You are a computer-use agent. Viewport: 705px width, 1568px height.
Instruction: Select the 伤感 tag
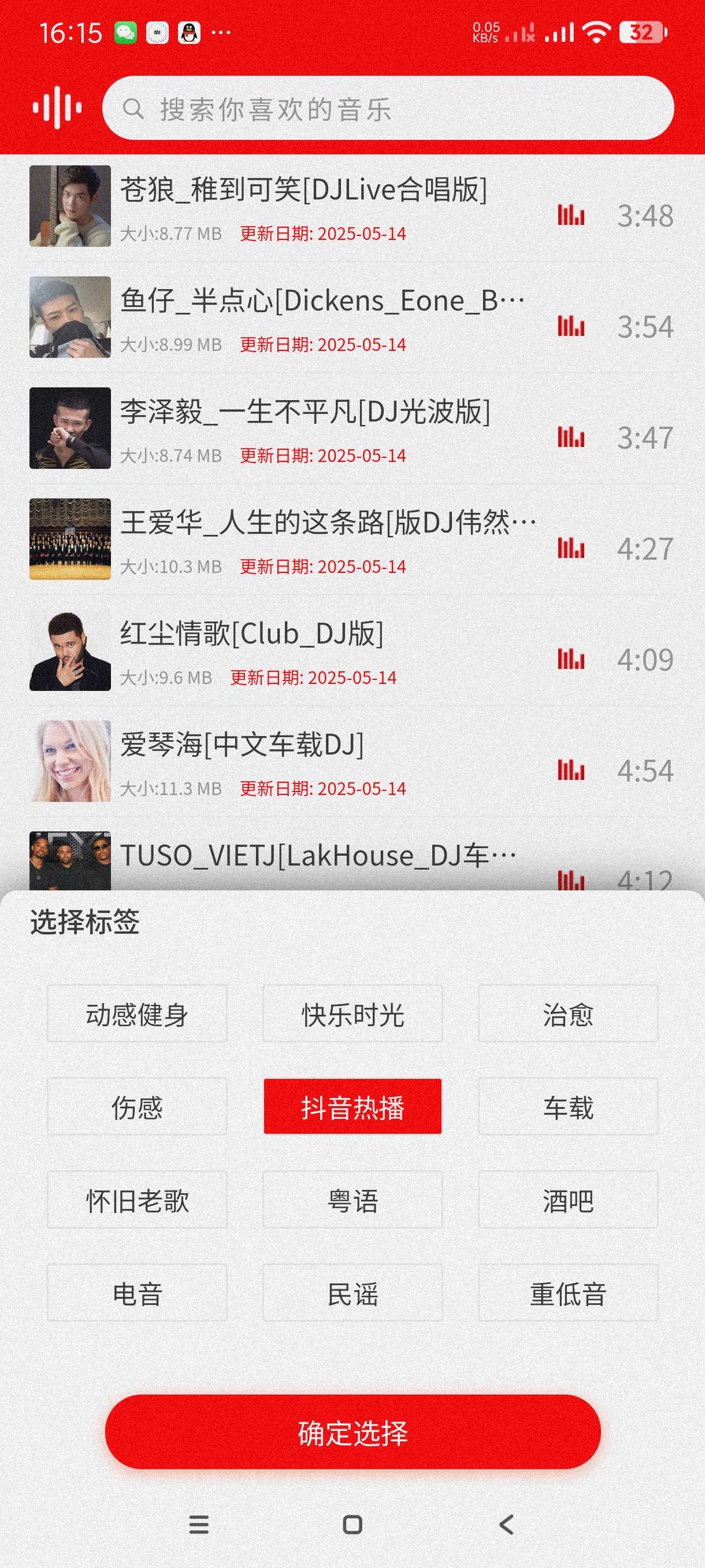[137, 1107]
